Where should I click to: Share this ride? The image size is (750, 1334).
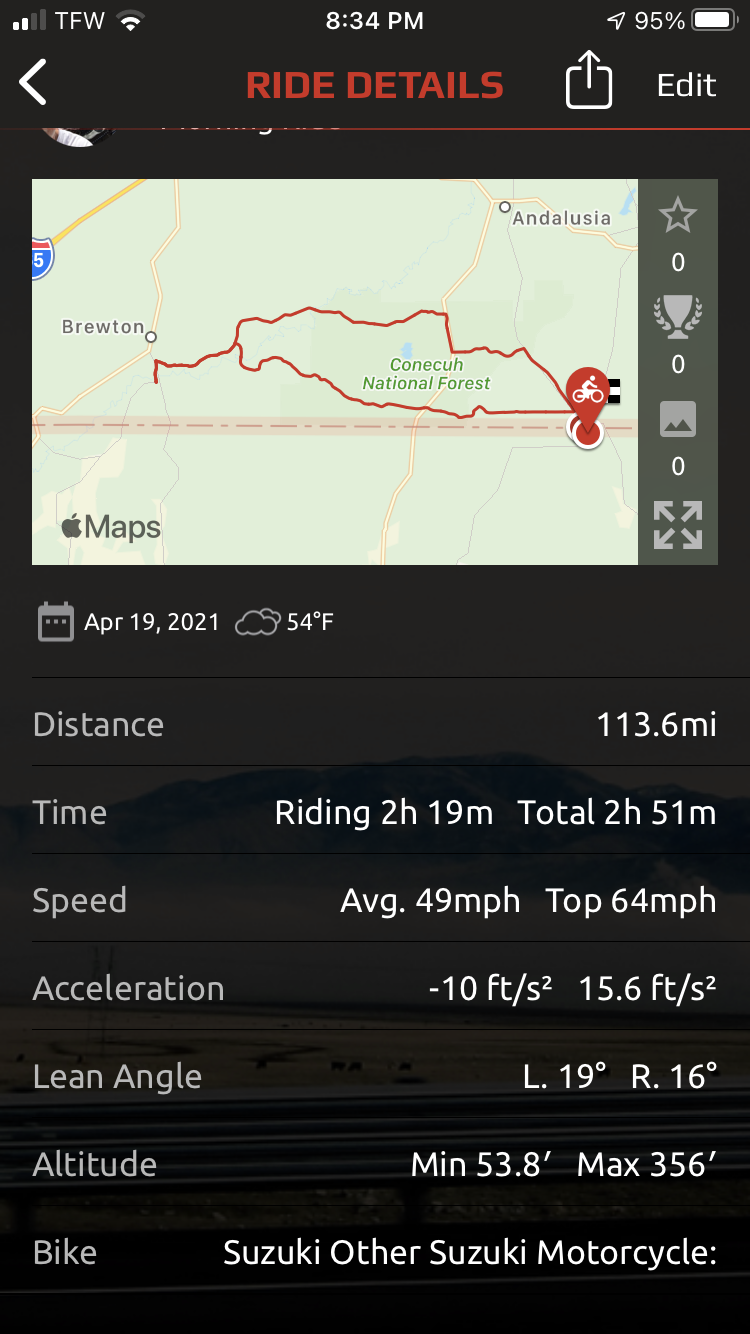588,81
